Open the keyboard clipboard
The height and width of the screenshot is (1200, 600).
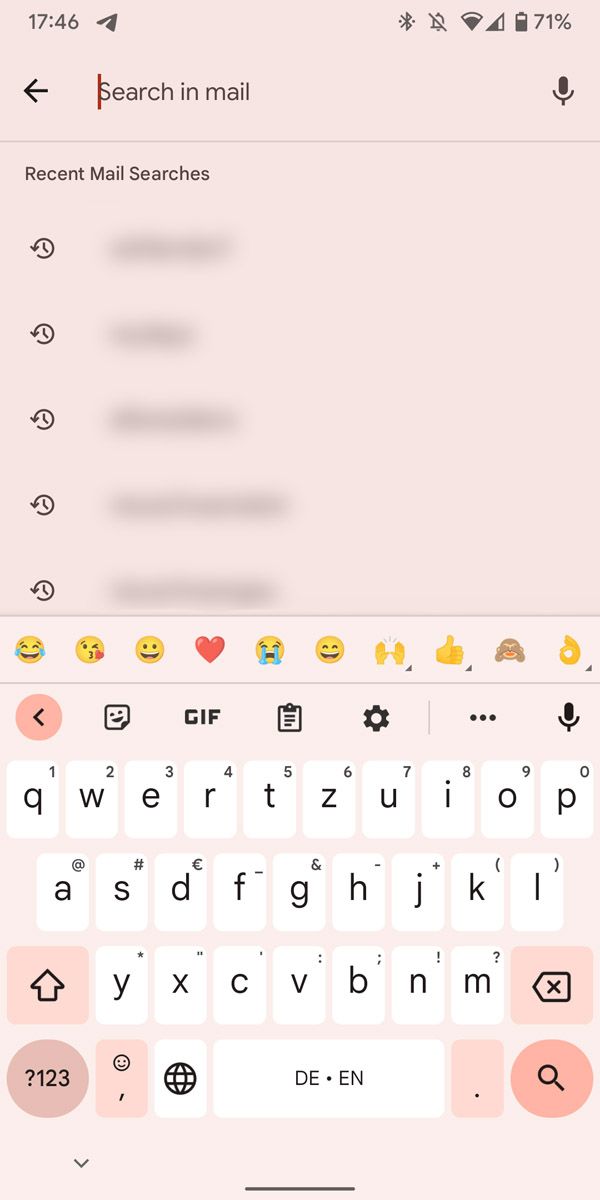pyautogui.click(x=290, y=717)
